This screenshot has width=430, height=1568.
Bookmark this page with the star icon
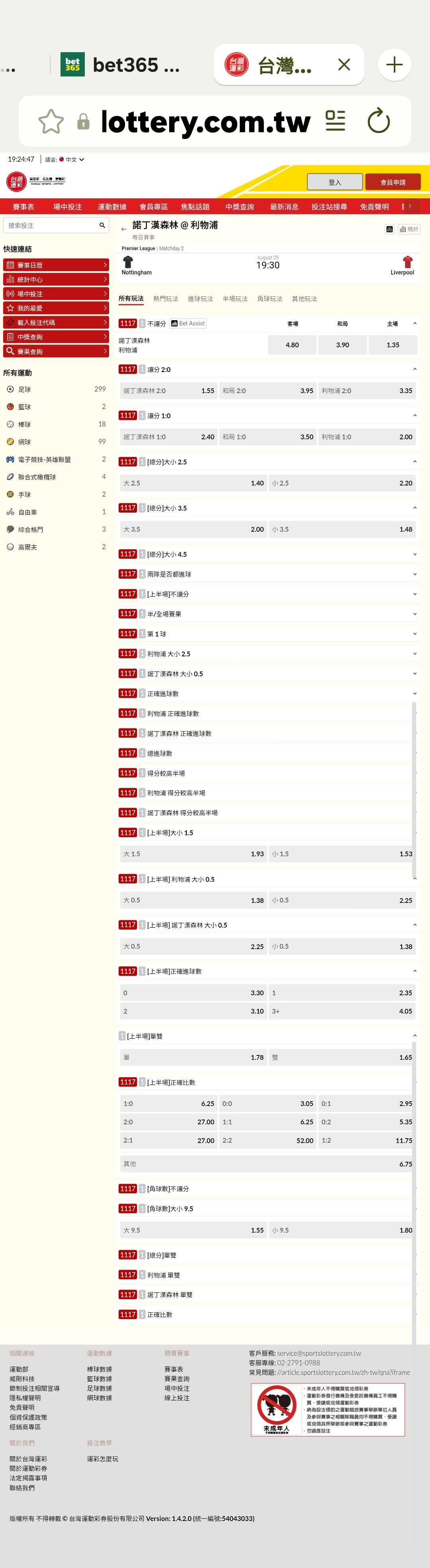(x=51, y=121)
